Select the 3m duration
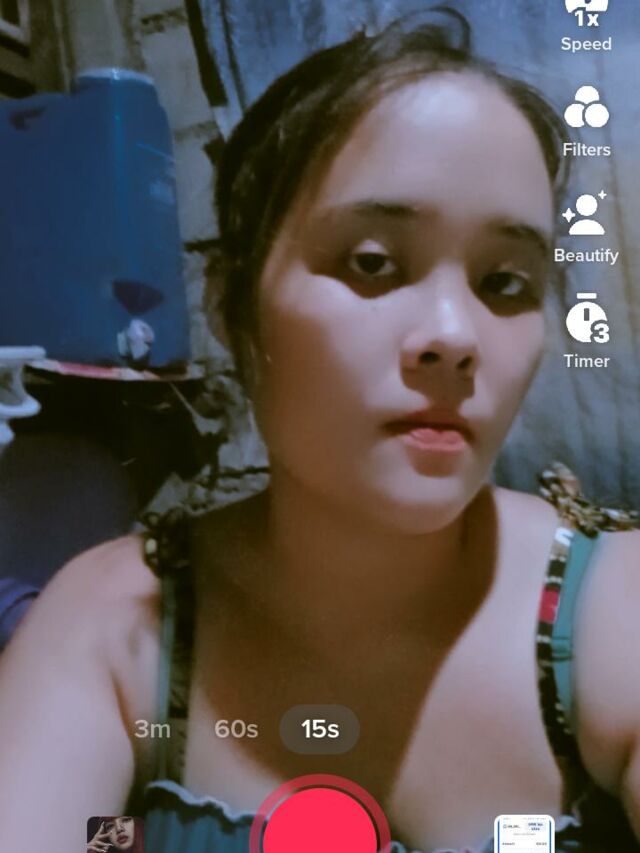Viewport: 640px width, 853px height. pyautogui.click(x=153, y=729)
